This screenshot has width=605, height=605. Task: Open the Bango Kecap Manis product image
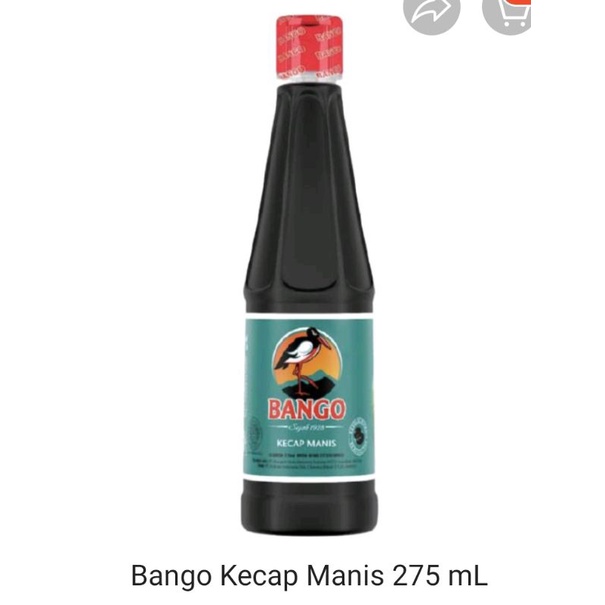(309, 280)
